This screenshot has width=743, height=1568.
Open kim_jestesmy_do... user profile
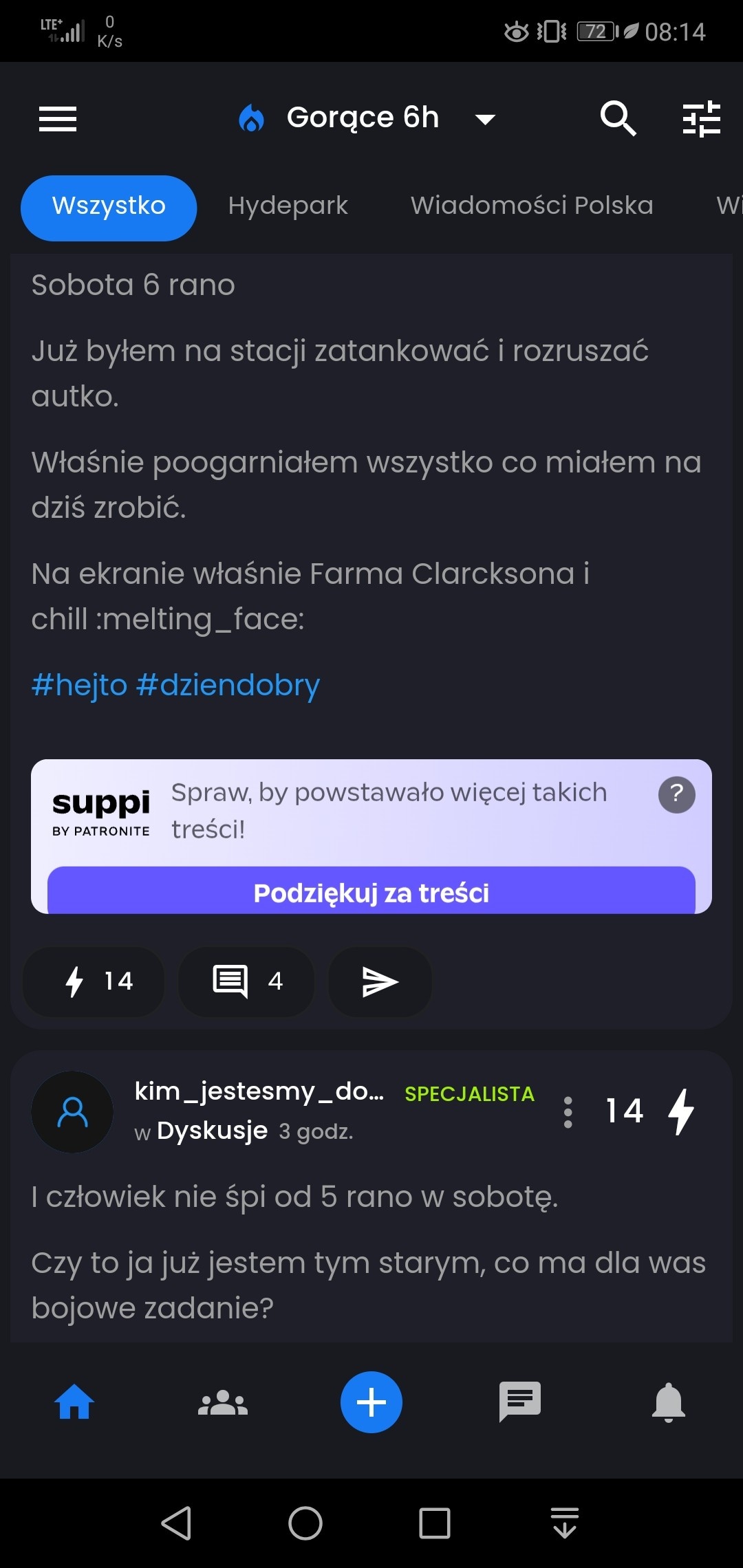tap(259, 1091)
